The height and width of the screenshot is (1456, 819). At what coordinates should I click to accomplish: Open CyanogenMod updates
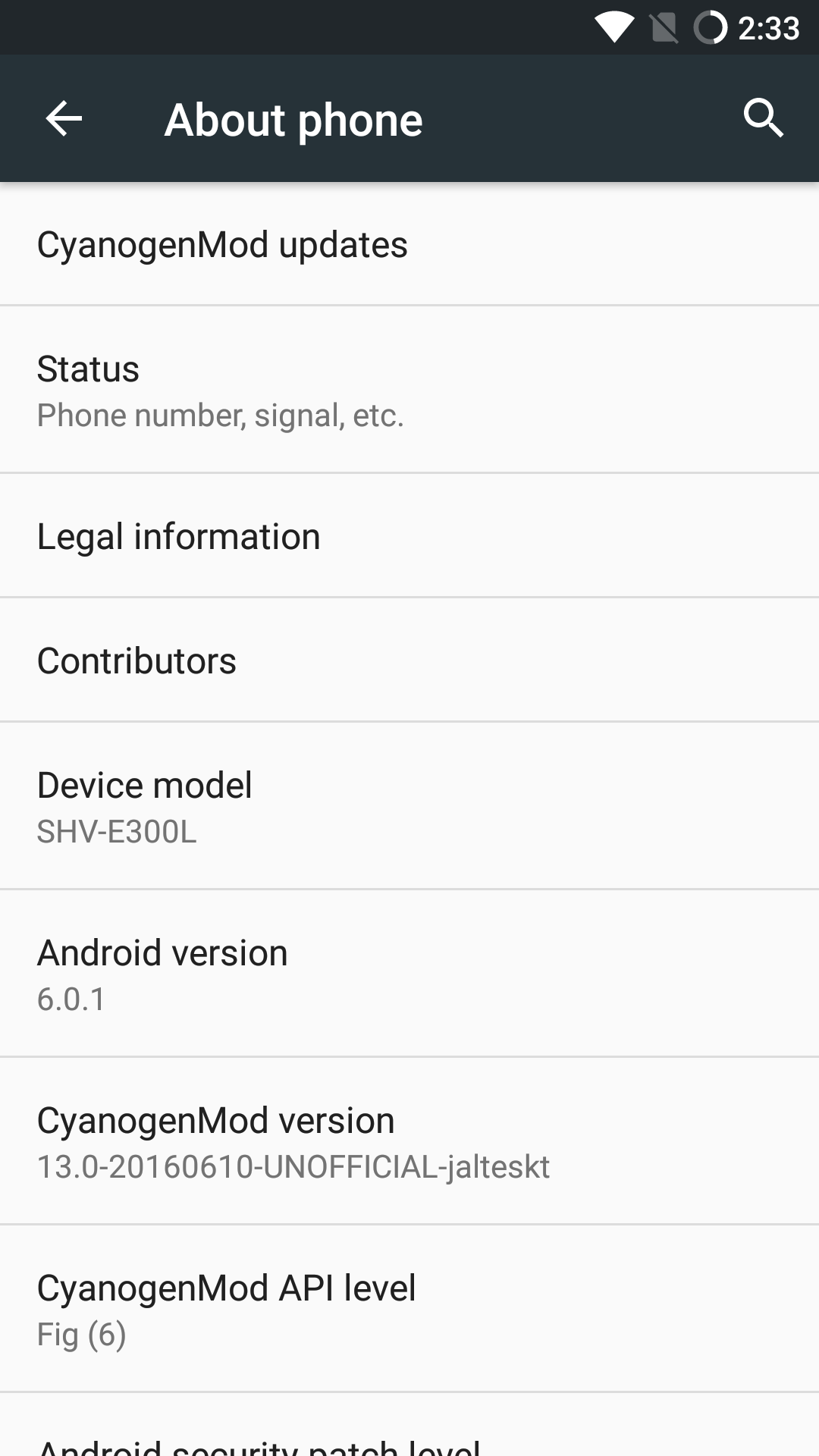pyautogui.click(x=409, y=244)
